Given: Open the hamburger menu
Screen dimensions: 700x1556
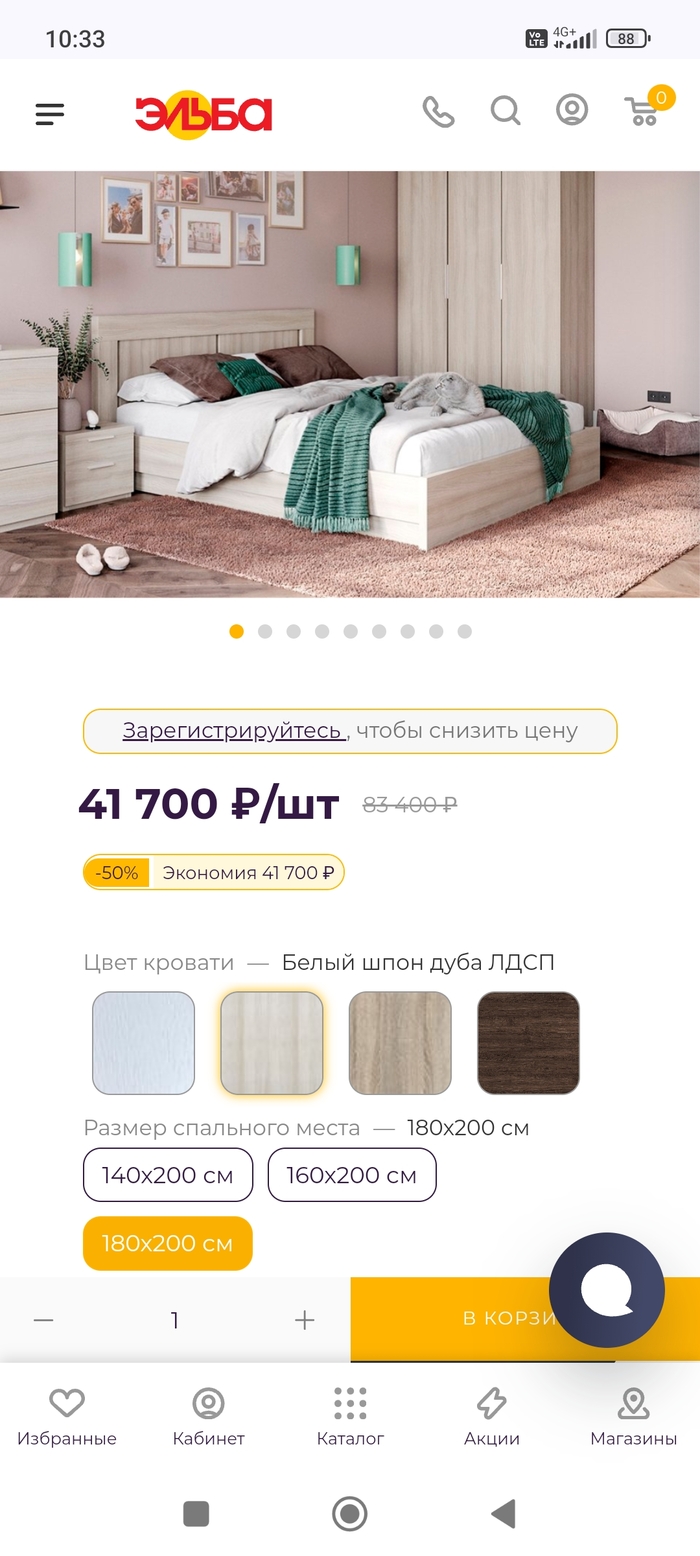Looking at the screenshot, I should point(49,114).
